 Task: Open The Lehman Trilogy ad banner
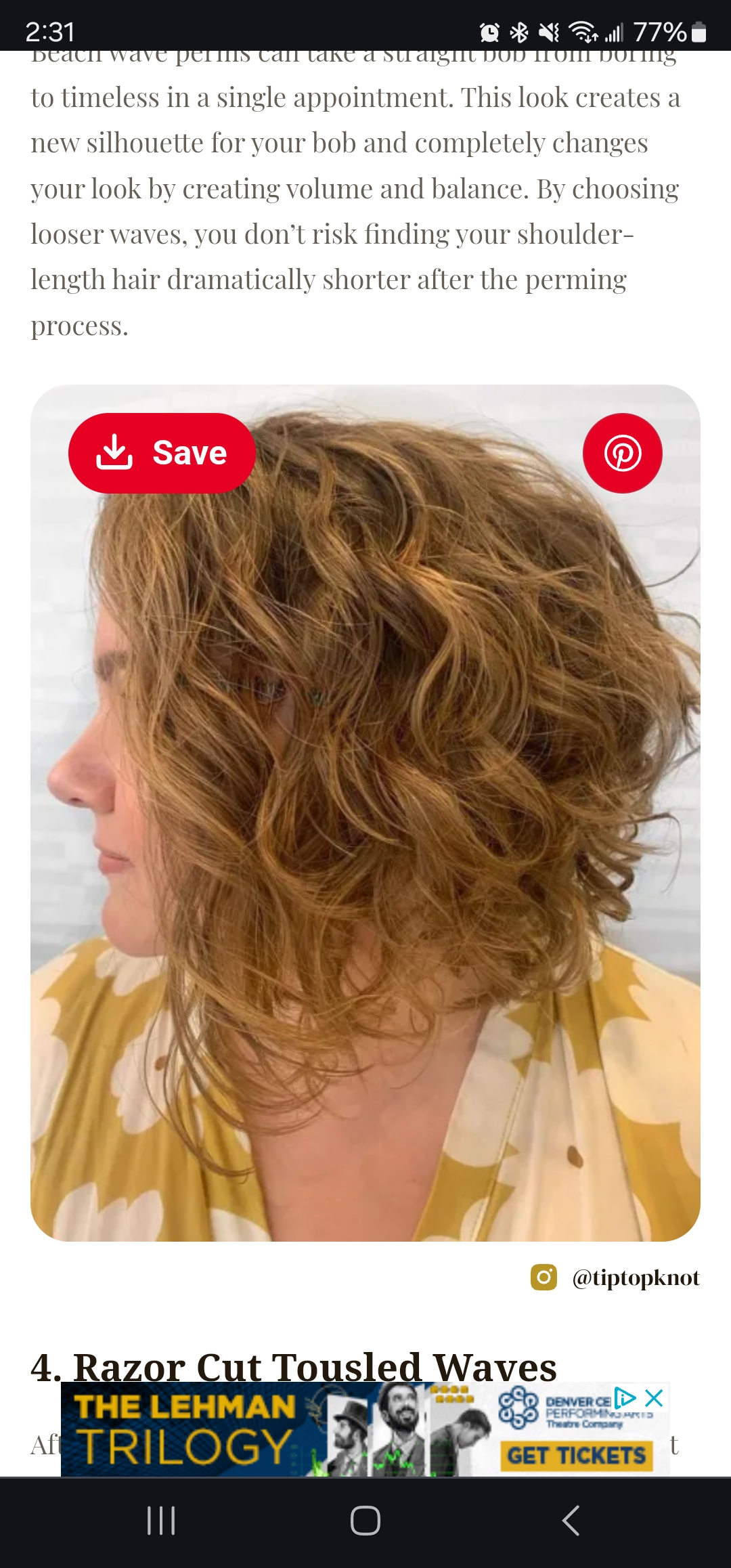pyautogui.click(x=271, y=1430)
